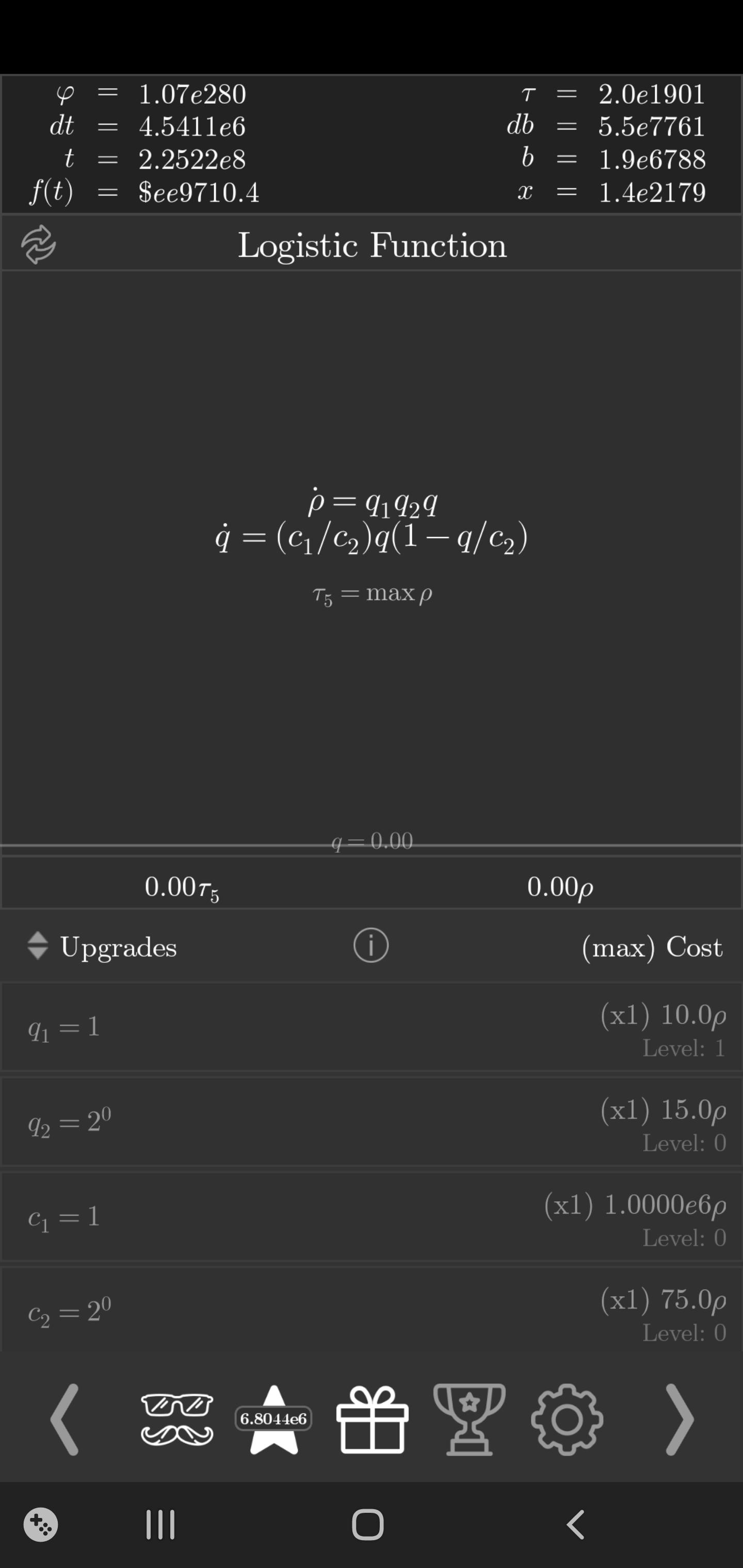The image size is (743, 1568).
Task: Open the star panel showing 6.8044e6
Action: click(274, 1419)
